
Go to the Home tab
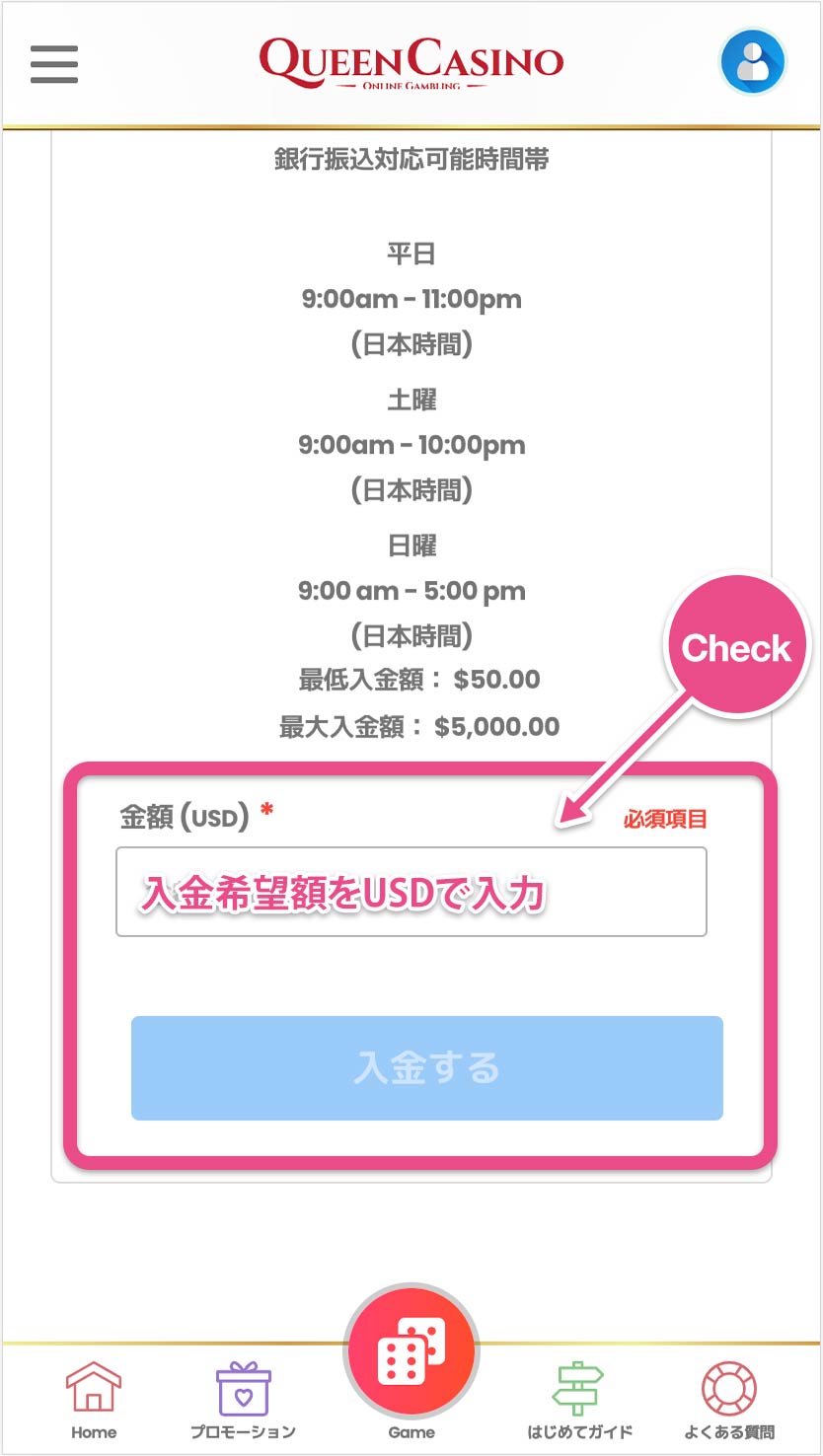point(94,1400)
